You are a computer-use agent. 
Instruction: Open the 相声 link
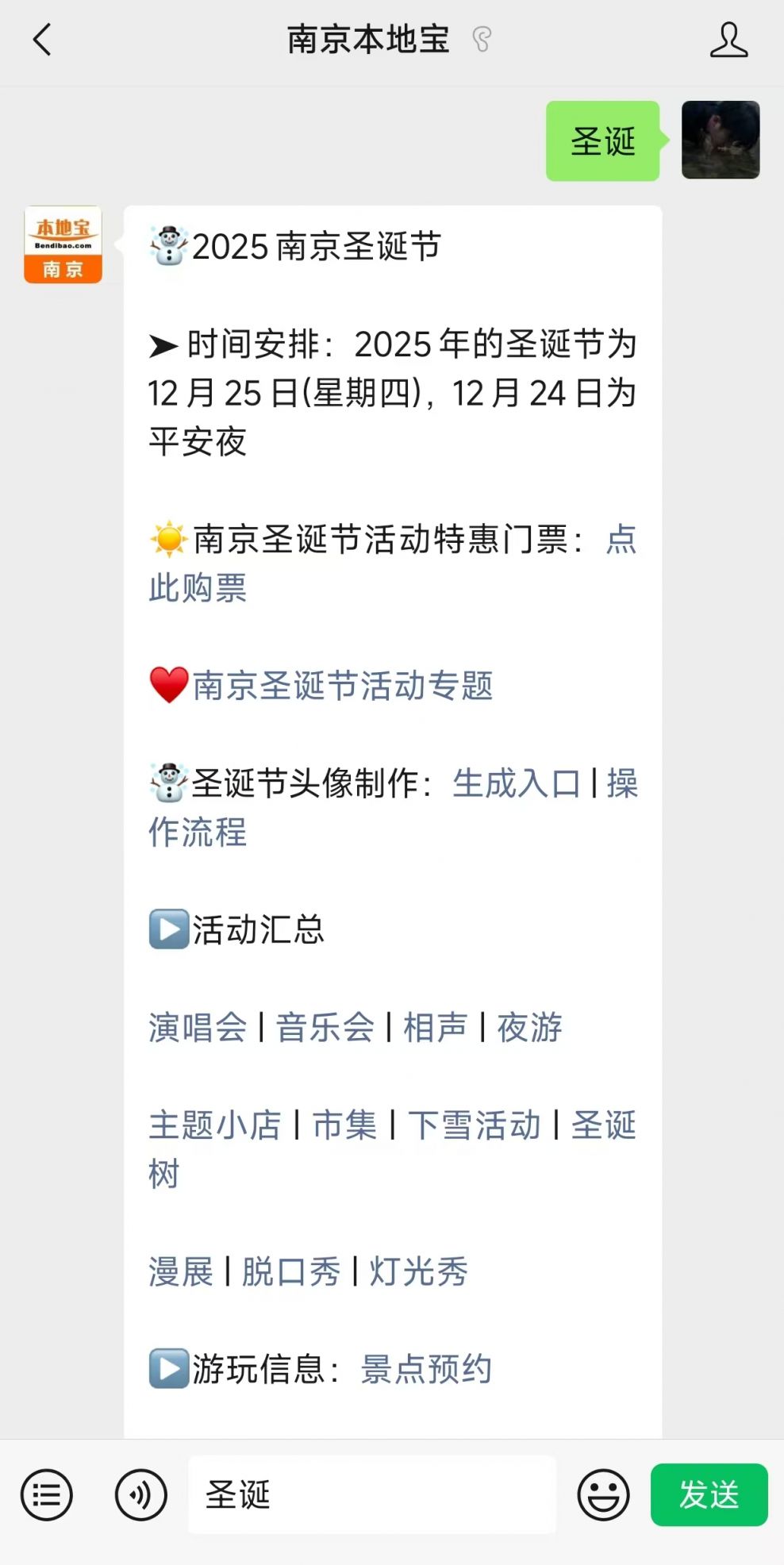tap(435, 1027)
